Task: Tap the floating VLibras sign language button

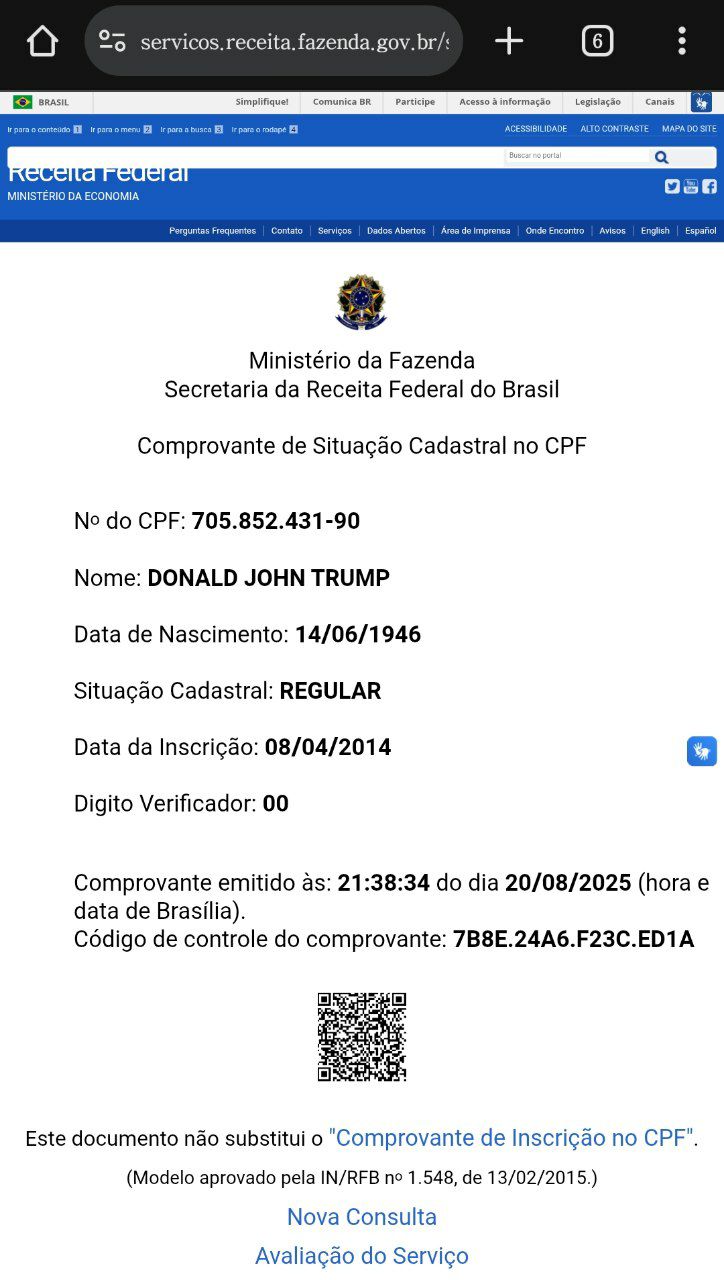Action: pyautogui.click(x=702, y=751)
